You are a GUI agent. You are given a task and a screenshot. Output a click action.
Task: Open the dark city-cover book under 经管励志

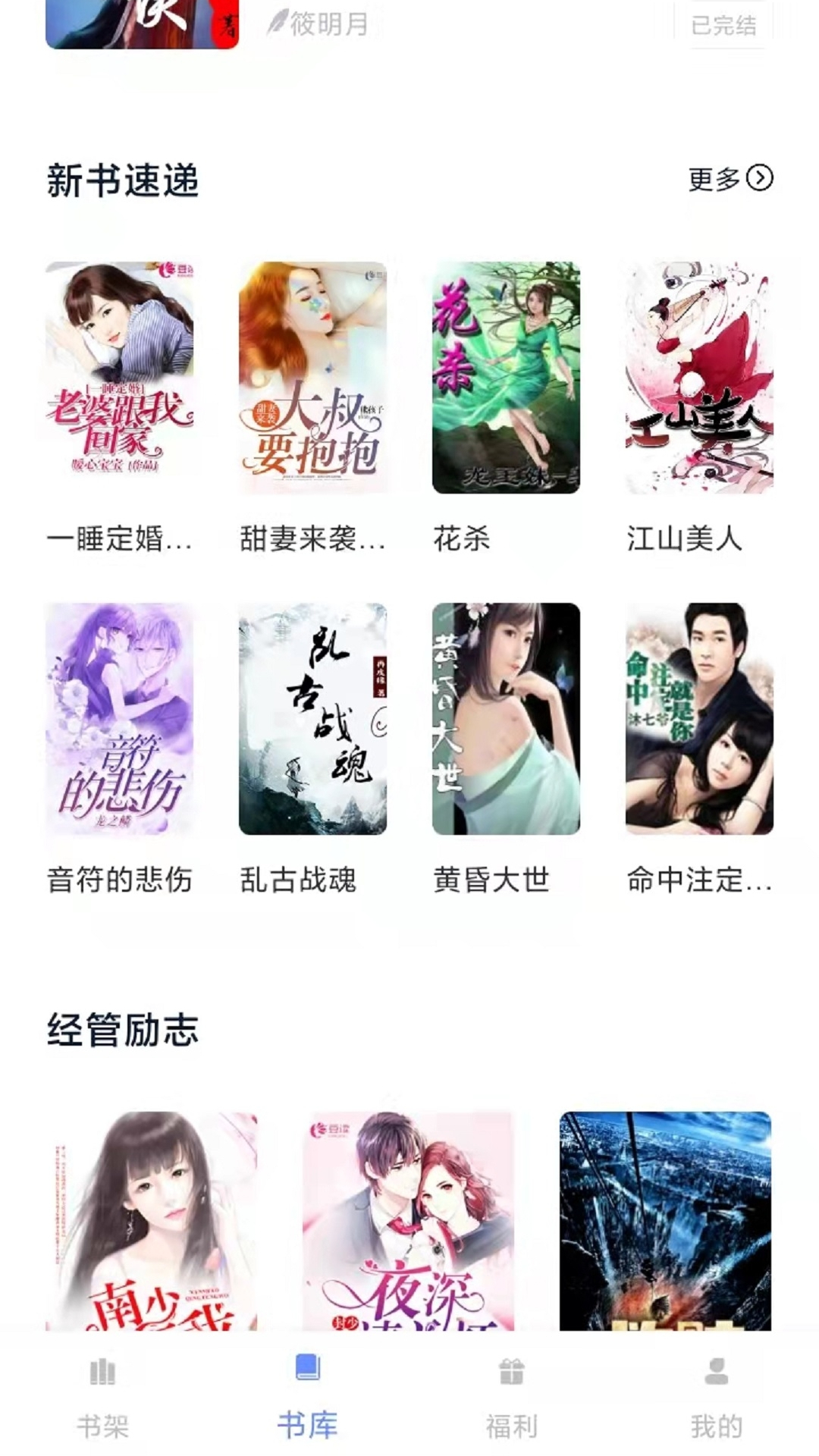tap(665, 1219)
